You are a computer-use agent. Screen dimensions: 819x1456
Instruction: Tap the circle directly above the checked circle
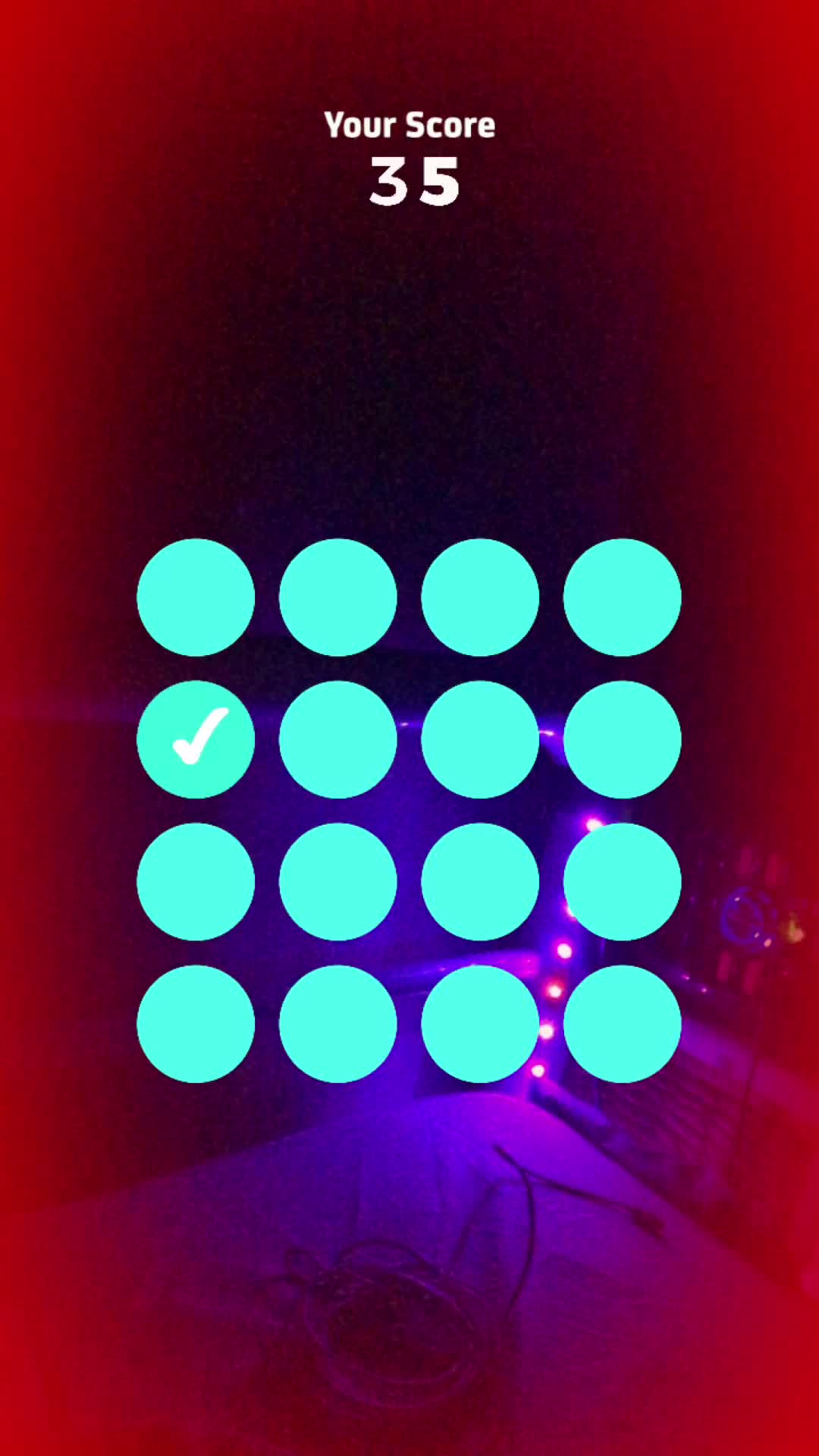click(196, 598)
